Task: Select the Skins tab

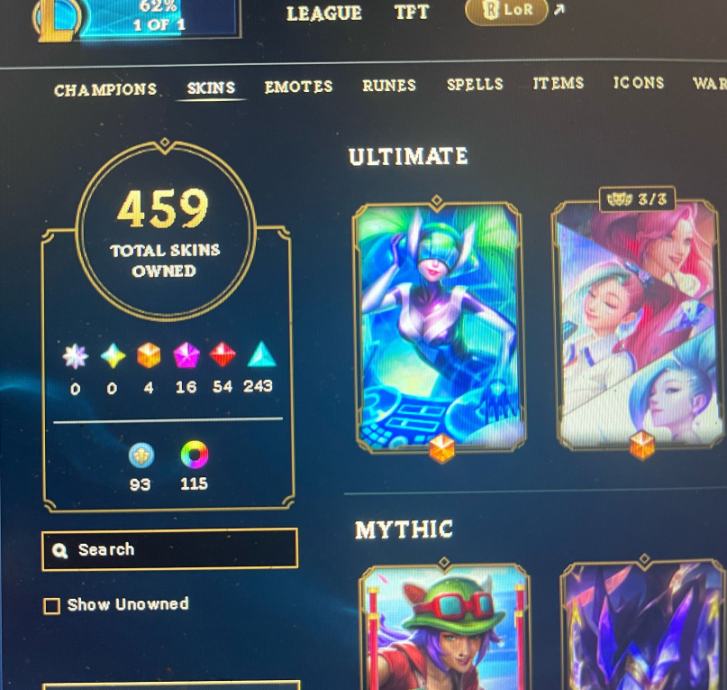Action: click(211, 88)
